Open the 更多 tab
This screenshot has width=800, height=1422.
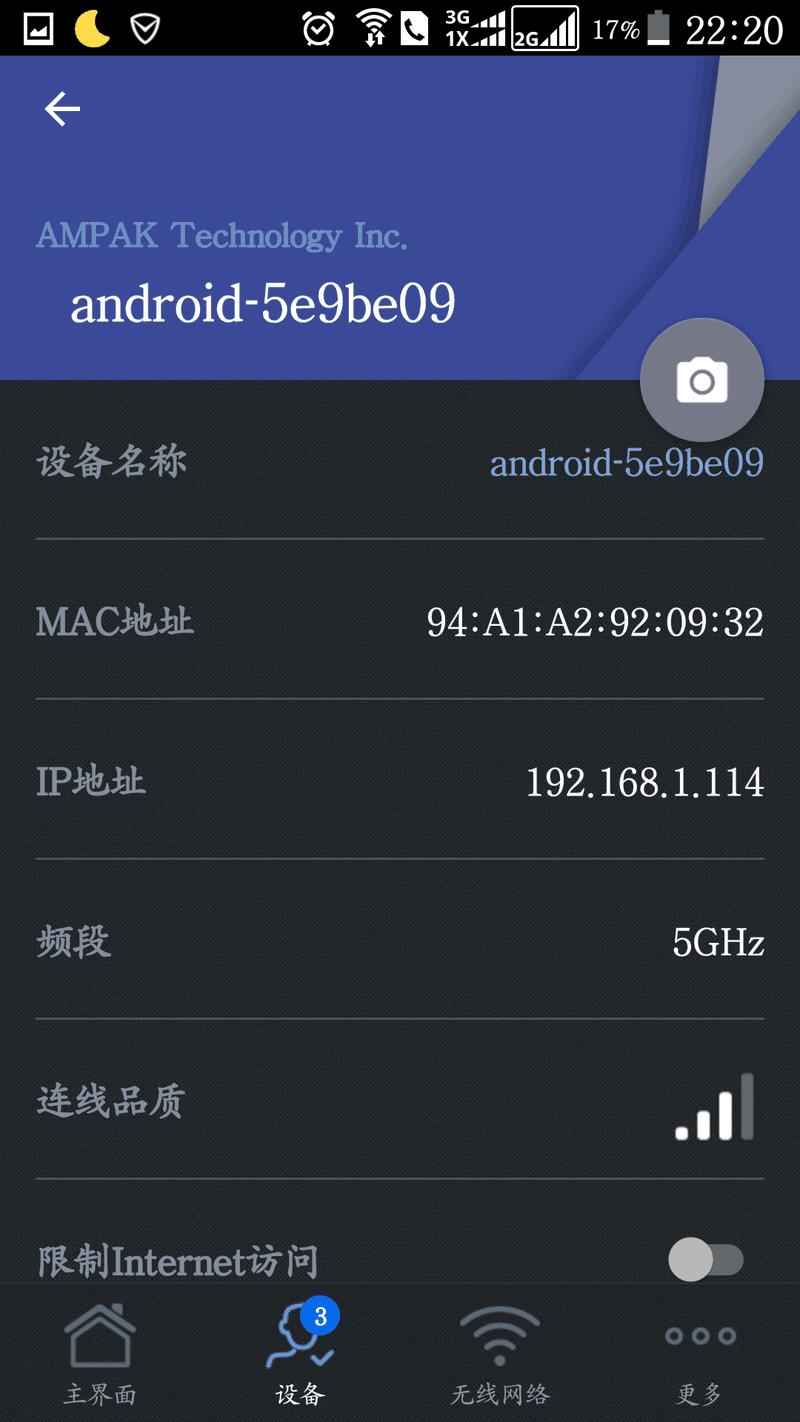698,1360
